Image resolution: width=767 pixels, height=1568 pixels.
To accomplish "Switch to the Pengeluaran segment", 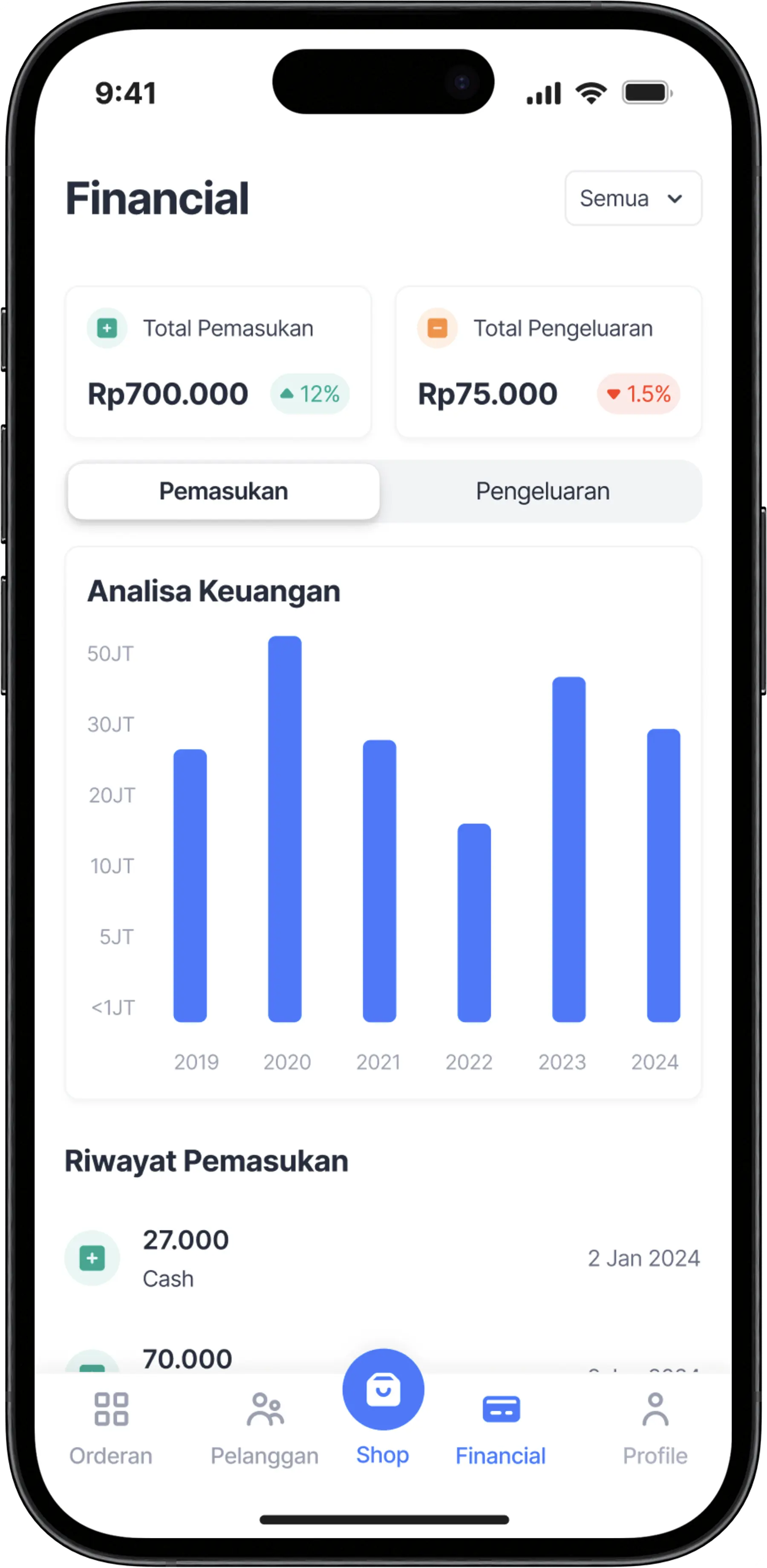I will pyautogui.click(x=542, y=491).
